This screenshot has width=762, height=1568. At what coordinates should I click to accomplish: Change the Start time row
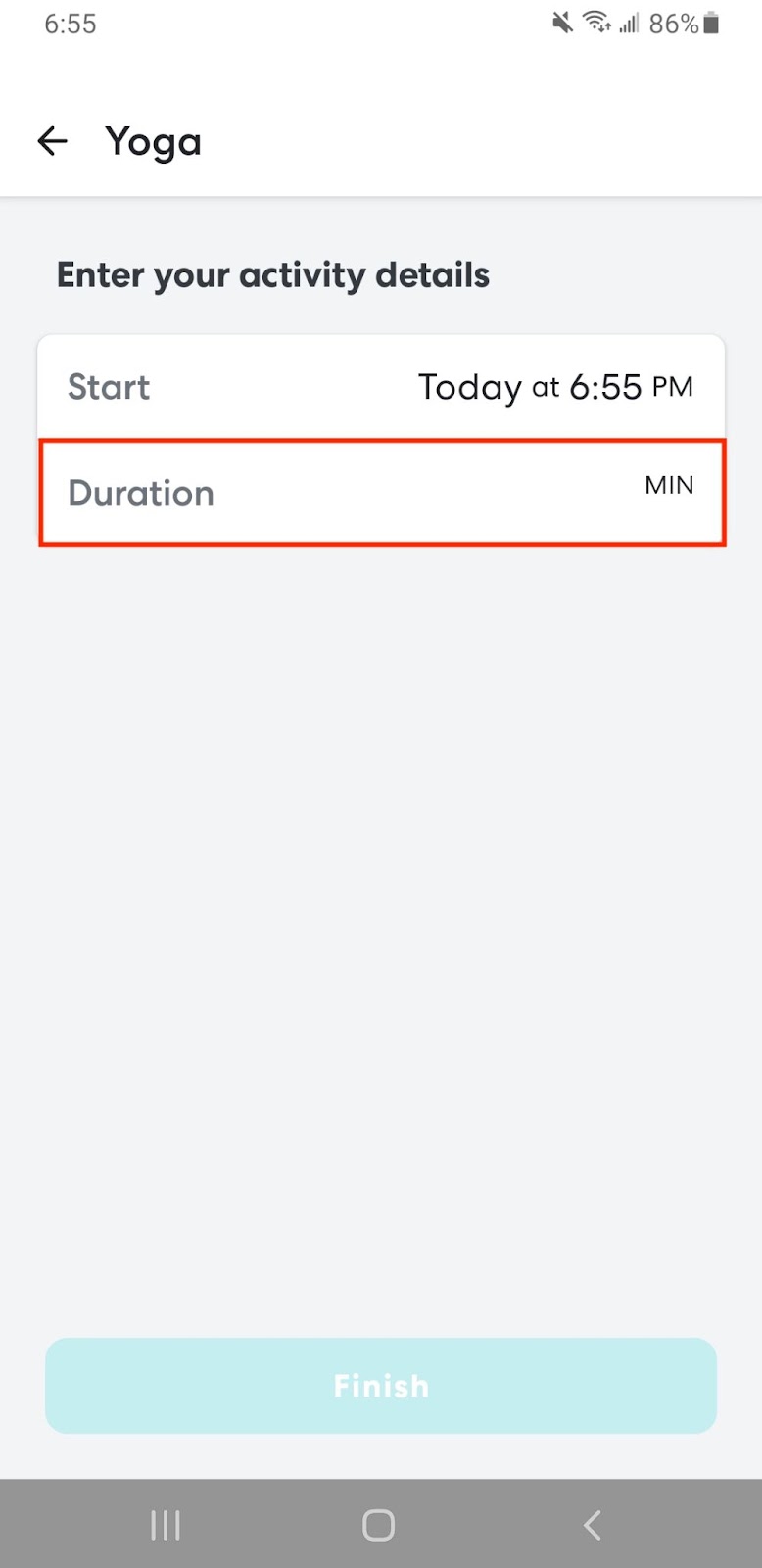click(x=381, y=387)
